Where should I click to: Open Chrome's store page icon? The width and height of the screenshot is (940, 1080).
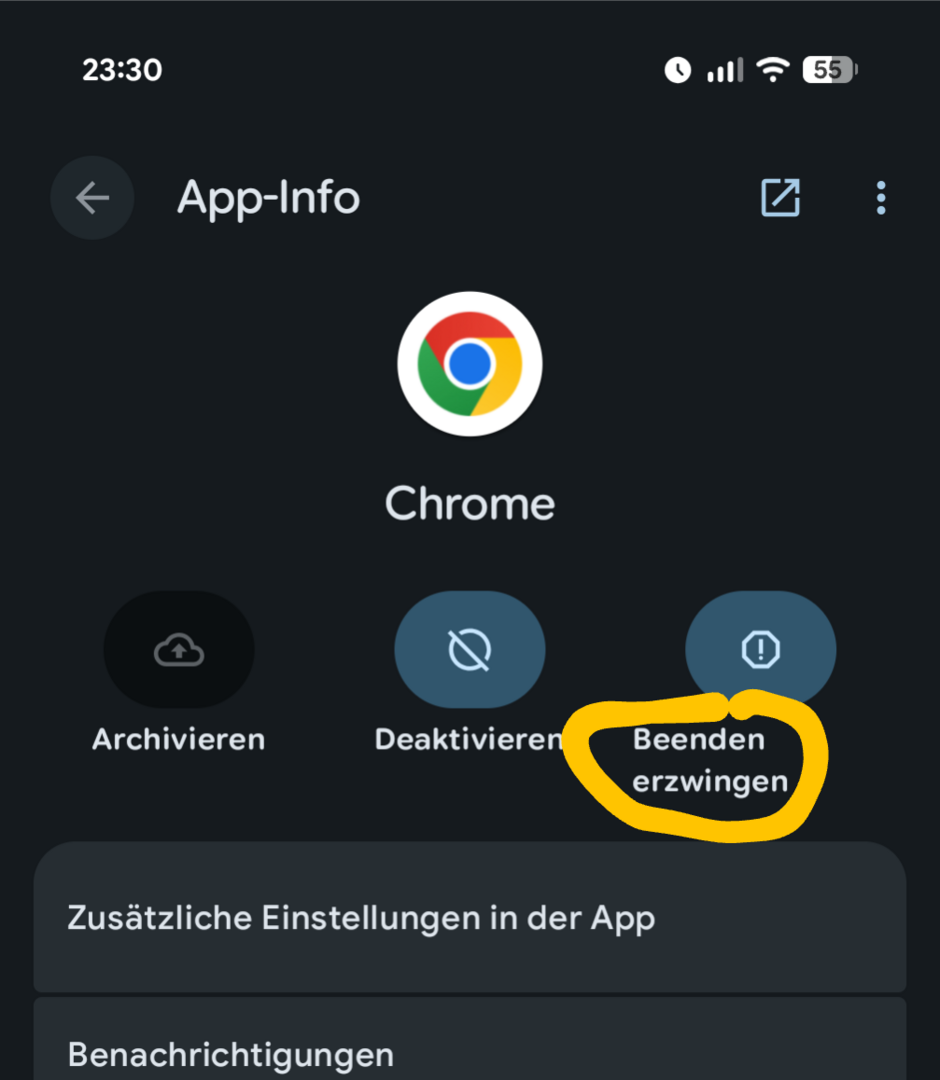pos(780,198)
